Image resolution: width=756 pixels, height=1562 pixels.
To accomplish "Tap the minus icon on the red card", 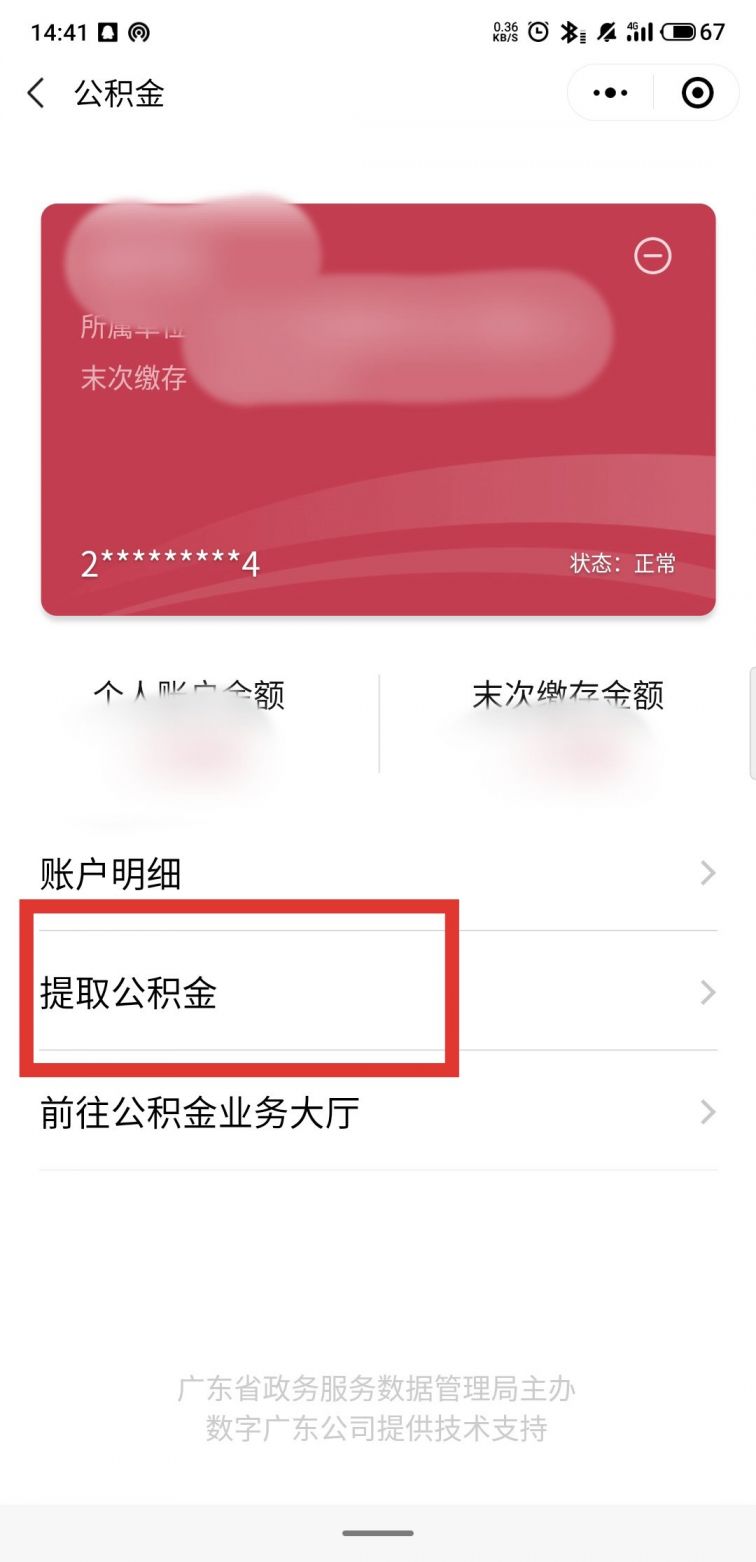I will pyautogui.click(x=652, y=256).
